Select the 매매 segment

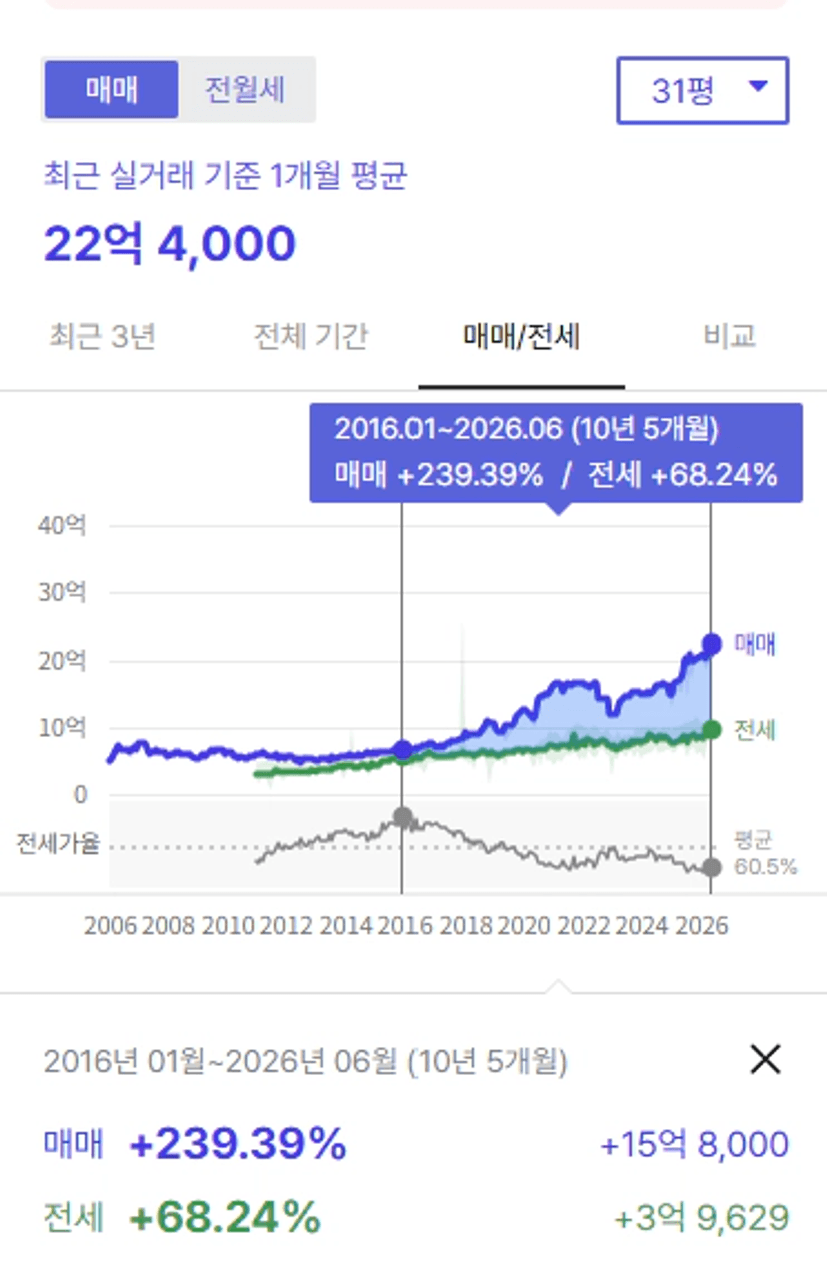[x=111, y=90]
